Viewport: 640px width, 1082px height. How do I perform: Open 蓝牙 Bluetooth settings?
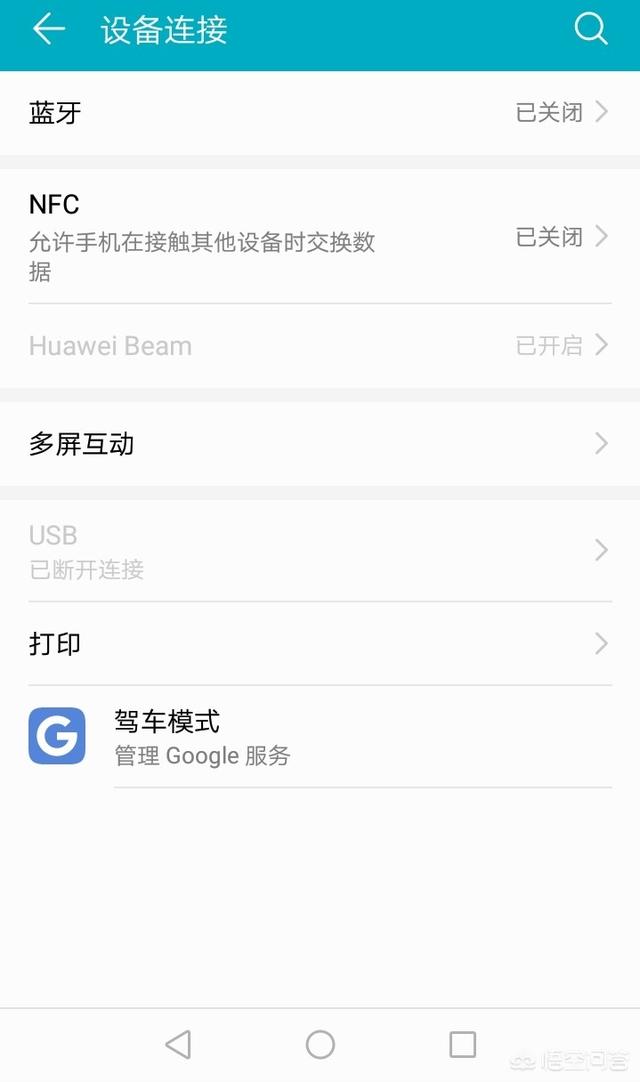pyautogui.click(x=320, y=113)
